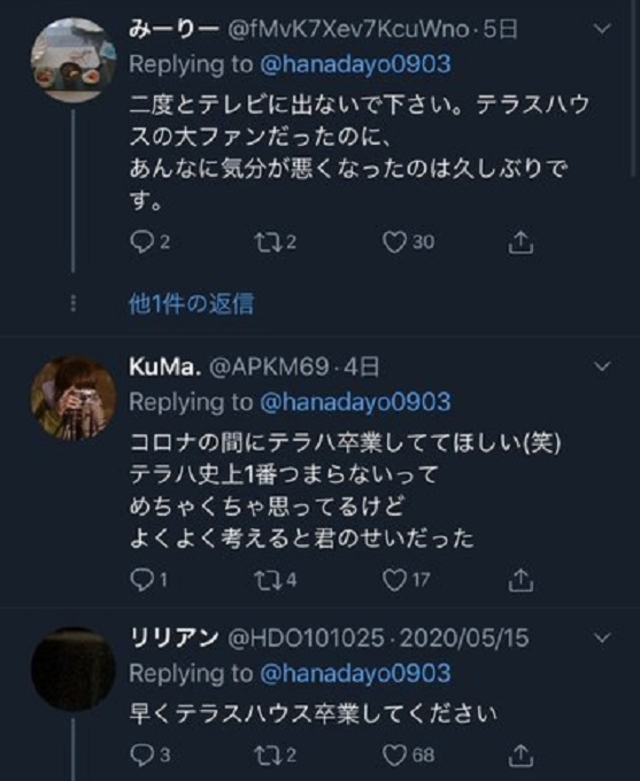This screenshot has width=640, height=781.
Task: Open @hanadayo0903 link in KuMa.'s reply
Action: [x=355, y=402]
